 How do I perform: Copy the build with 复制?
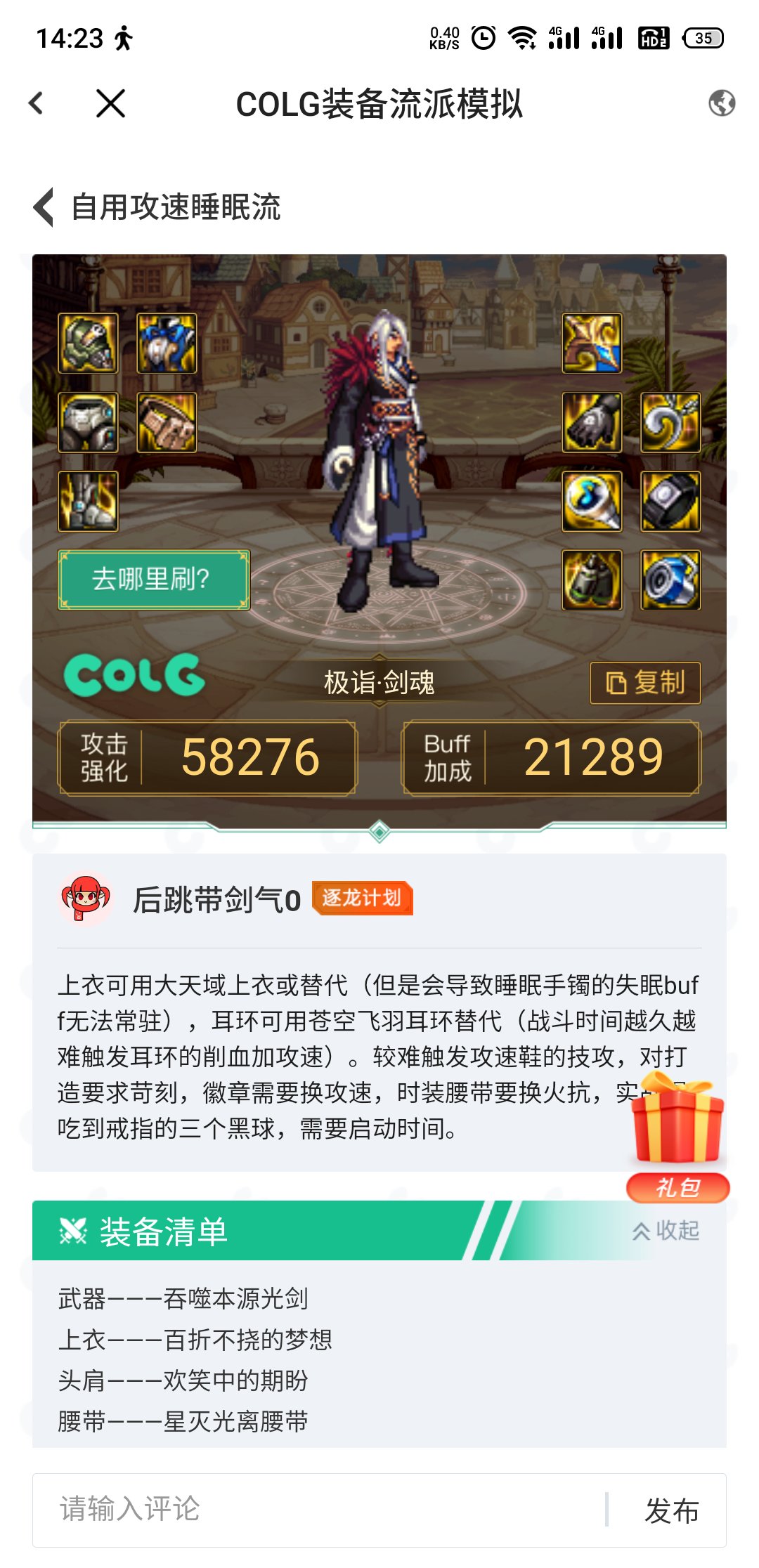tap(644, 682)
